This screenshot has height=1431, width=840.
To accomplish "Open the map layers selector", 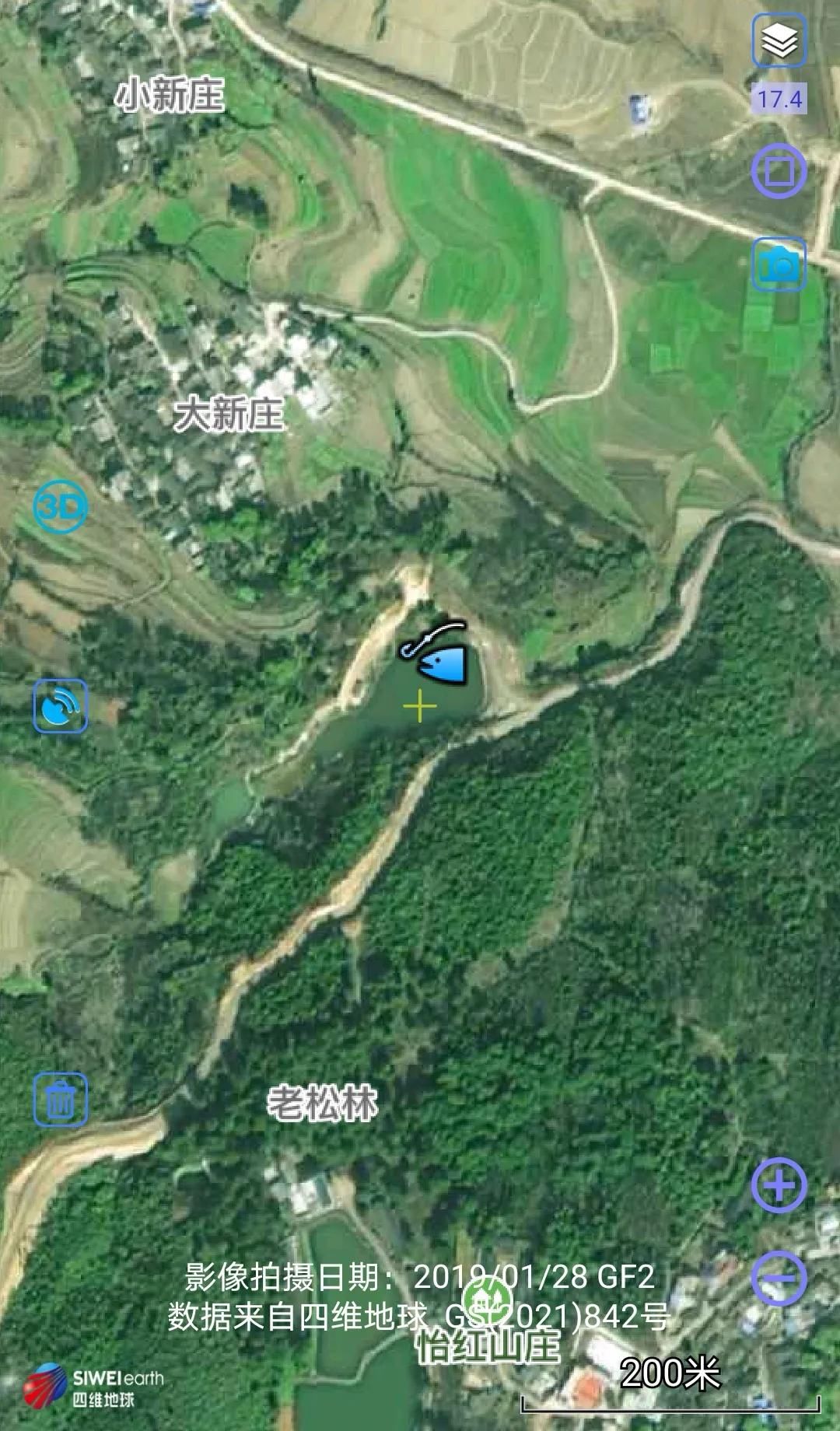I will (x=779, y=40).
